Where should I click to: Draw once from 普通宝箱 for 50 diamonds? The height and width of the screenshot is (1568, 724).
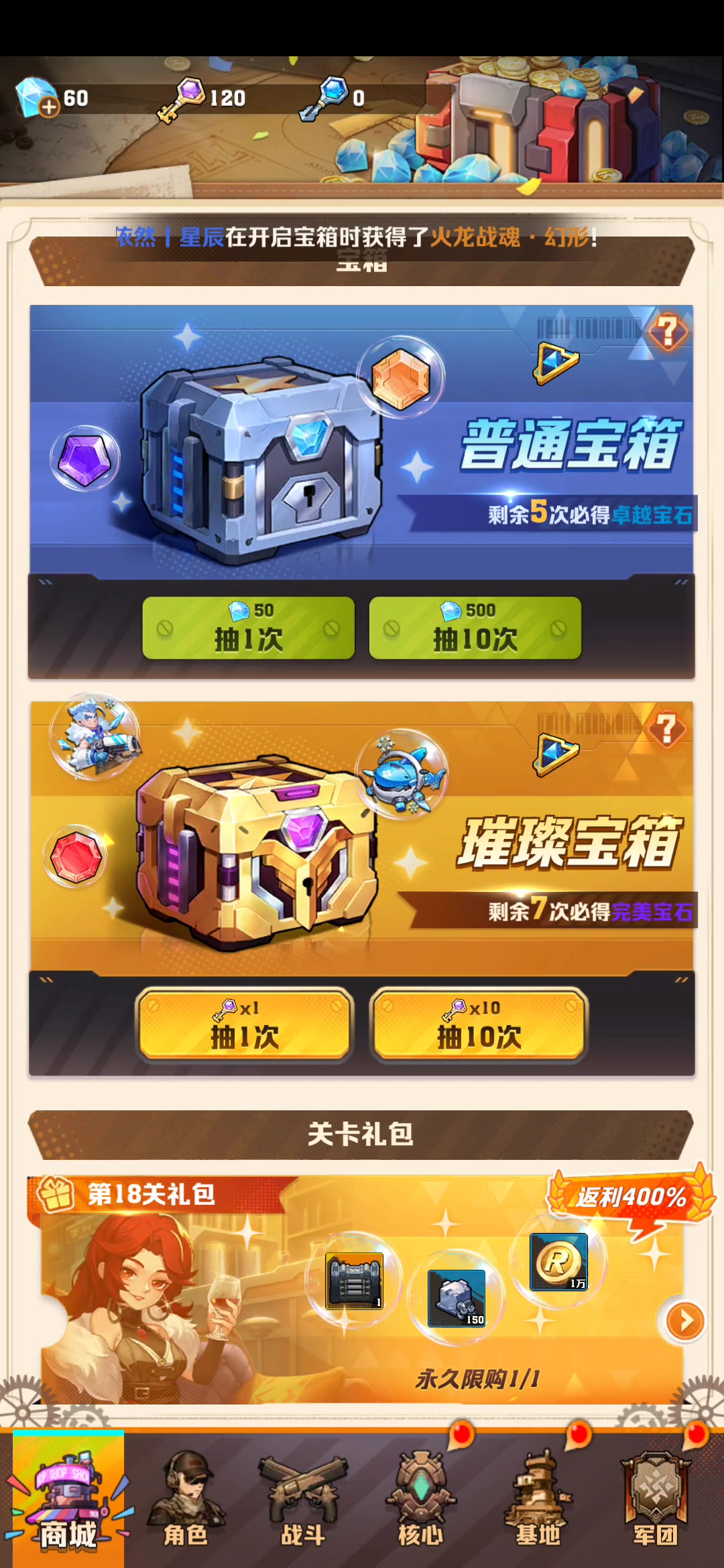[248, 628]
